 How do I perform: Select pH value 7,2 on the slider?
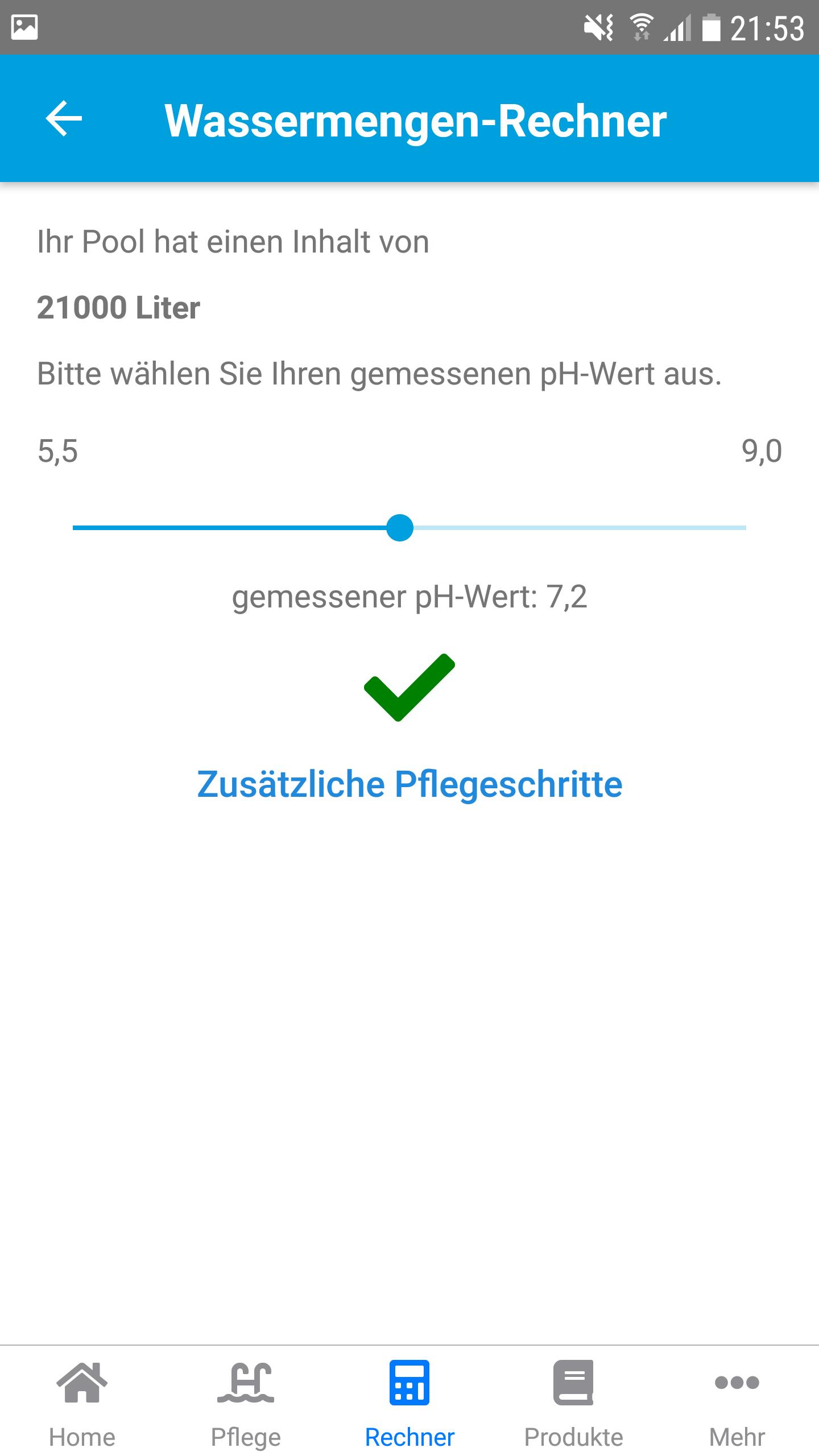401,529
